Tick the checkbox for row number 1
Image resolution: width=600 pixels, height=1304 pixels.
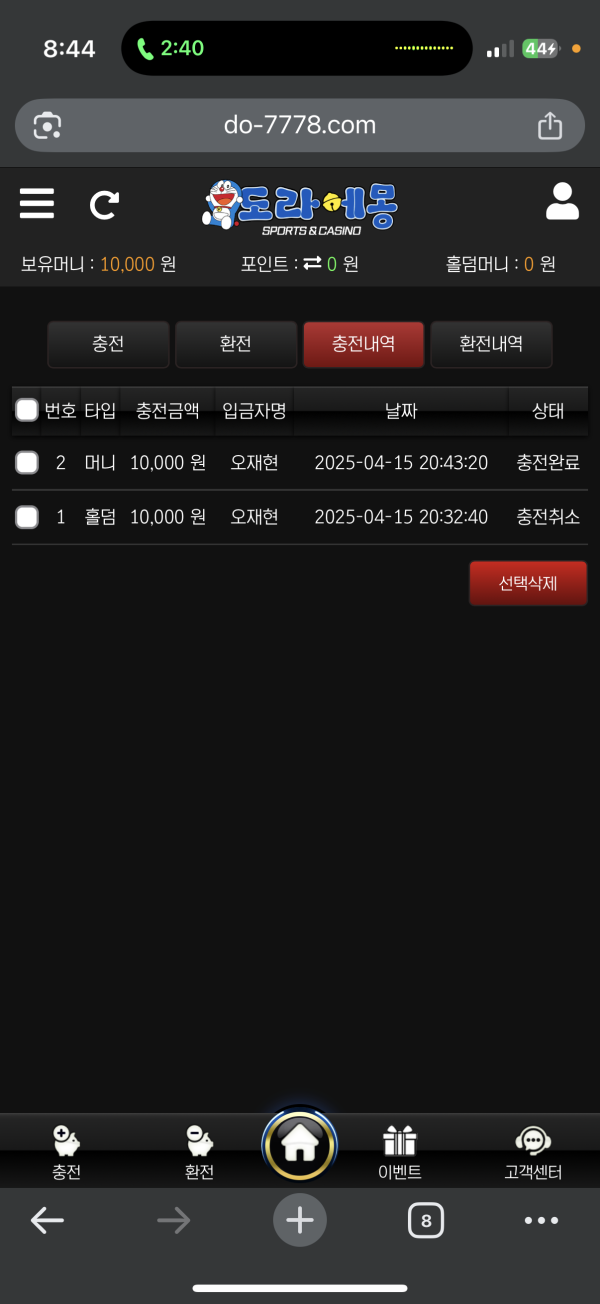27,517
